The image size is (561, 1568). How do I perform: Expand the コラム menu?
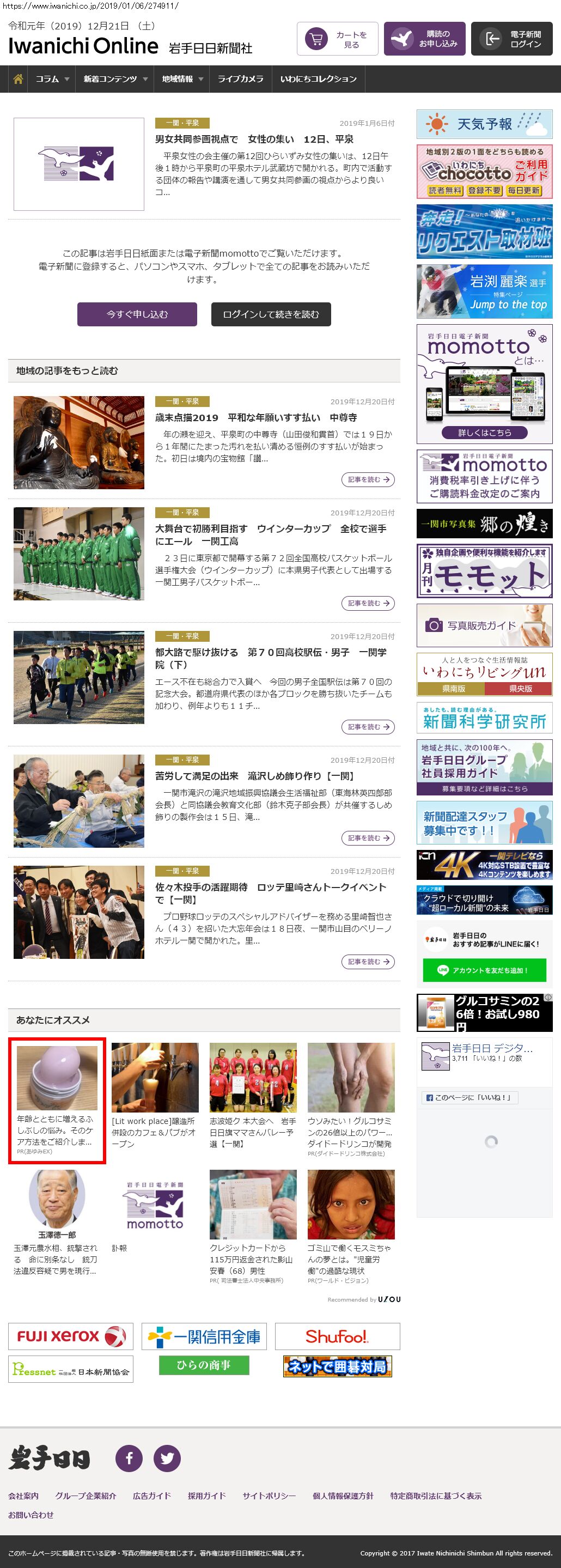tap(52, 79)
